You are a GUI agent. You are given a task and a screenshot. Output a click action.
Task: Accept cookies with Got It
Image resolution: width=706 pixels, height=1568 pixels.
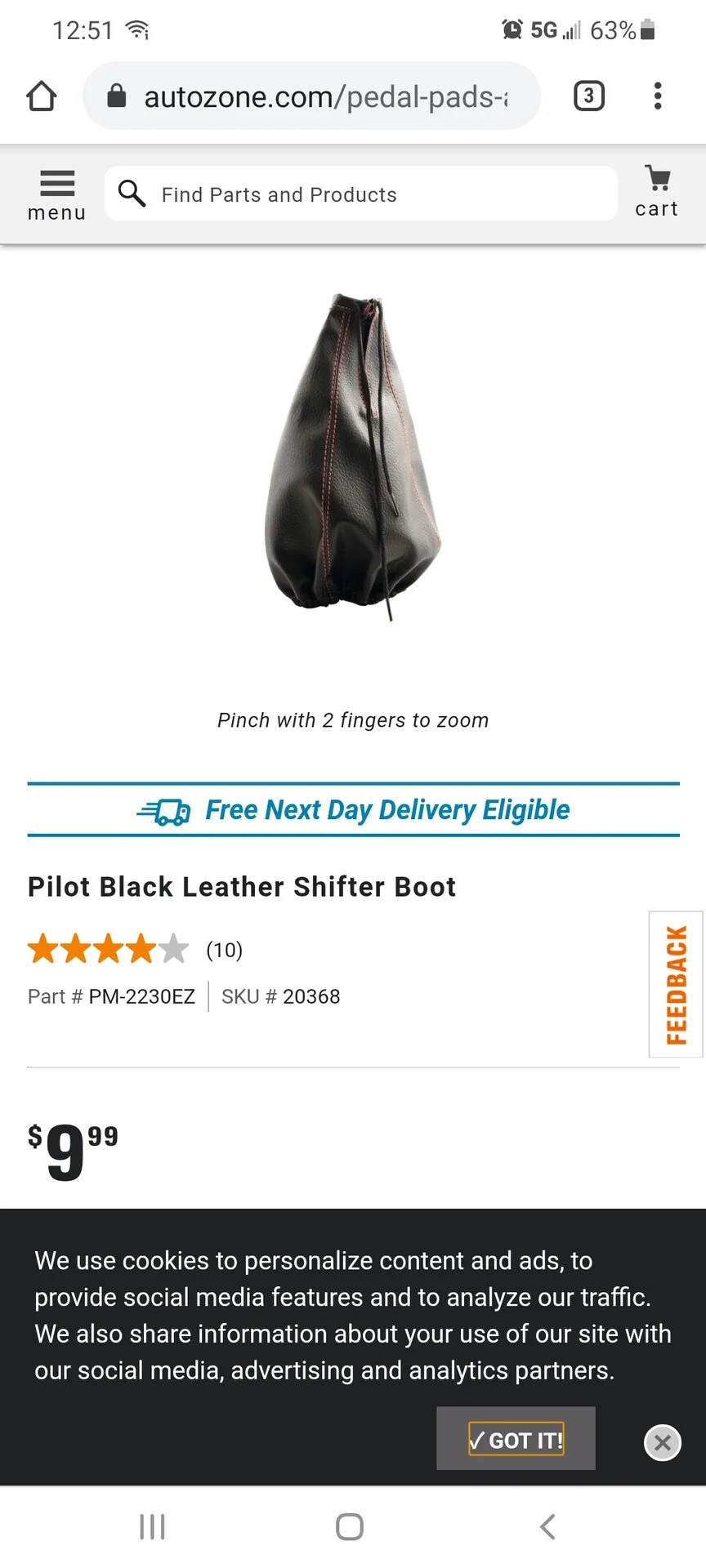tap(516, 1439)
